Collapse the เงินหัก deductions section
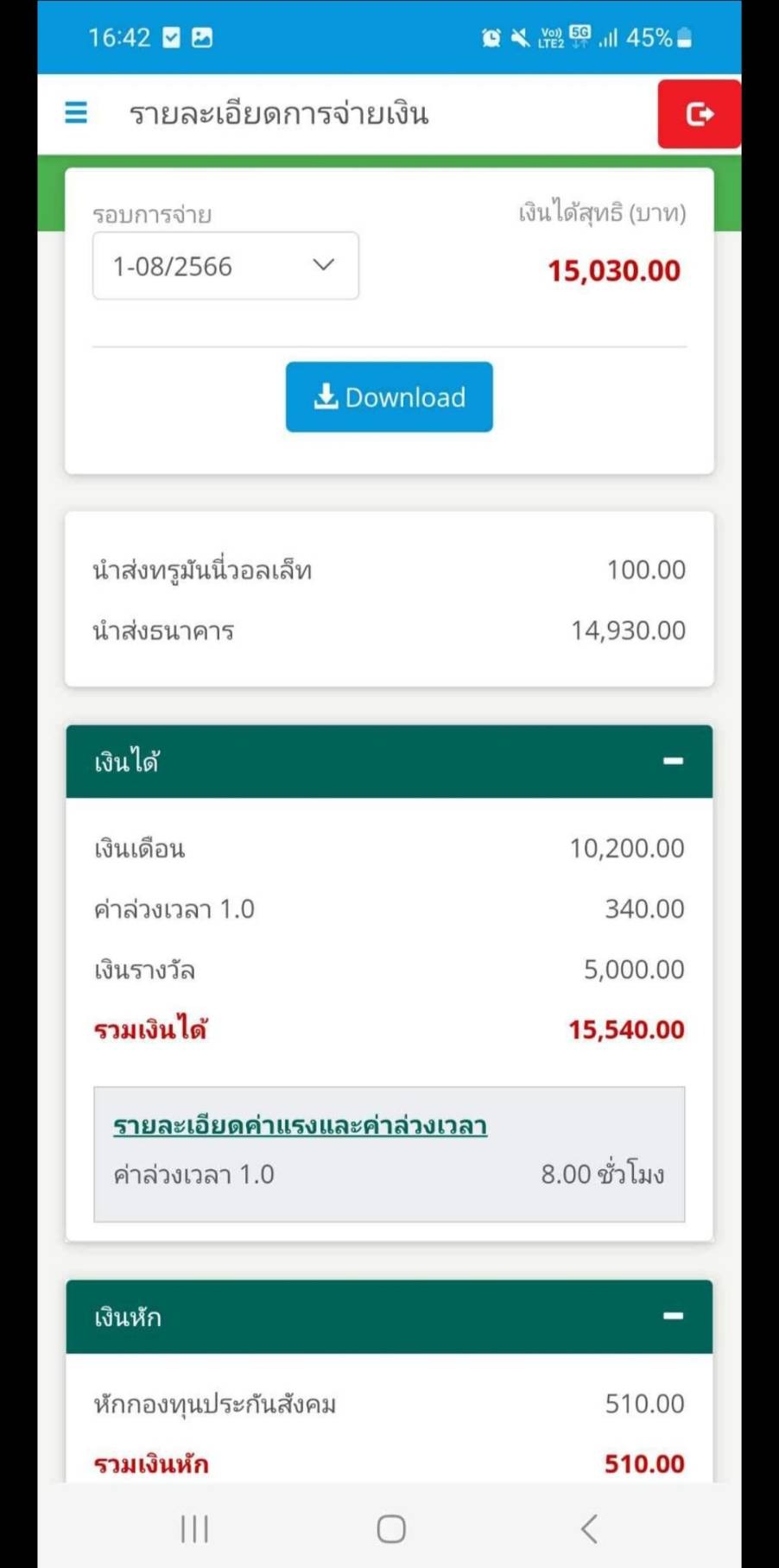 point(673,1317)
